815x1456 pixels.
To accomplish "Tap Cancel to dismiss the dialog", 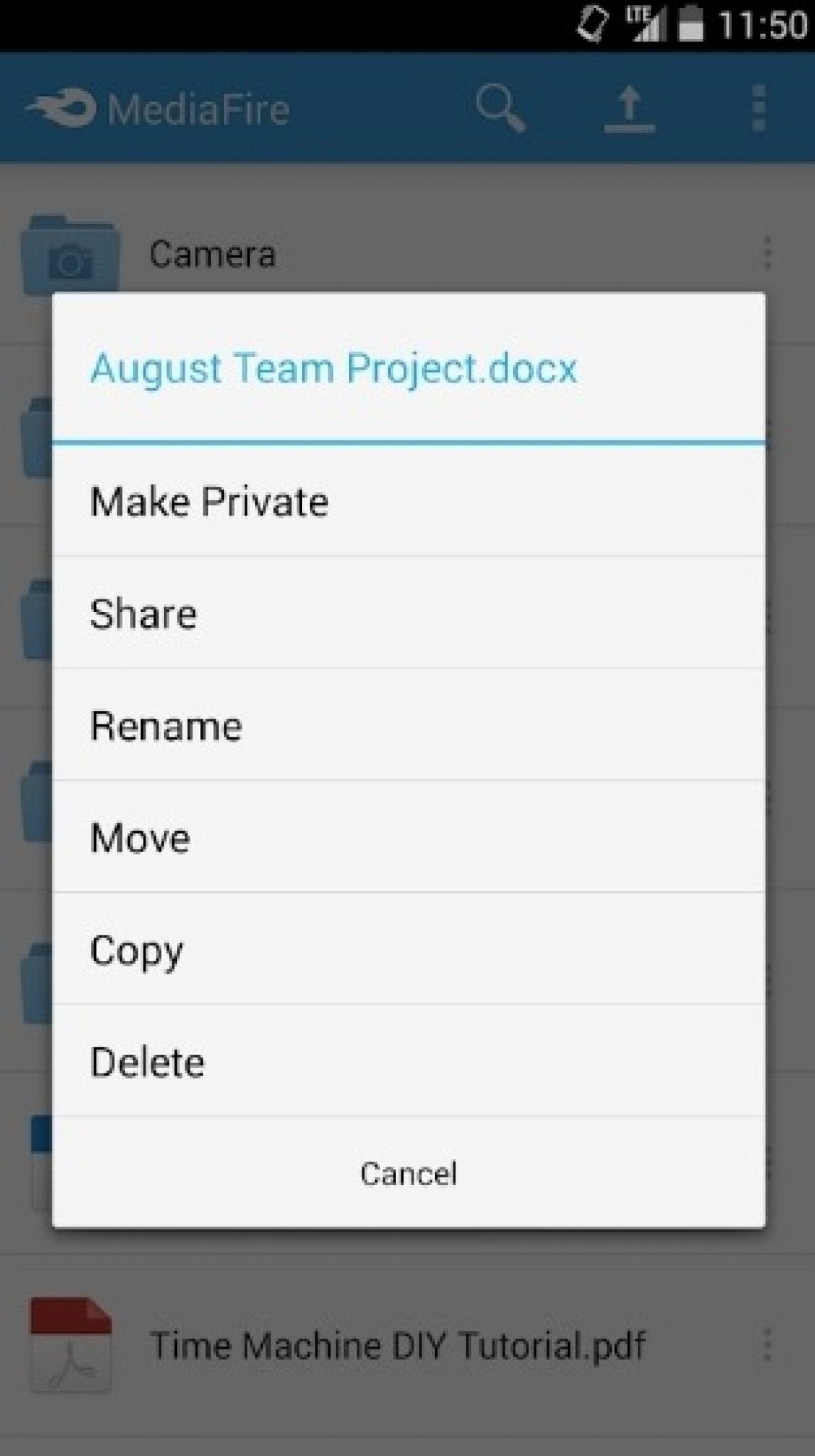I will (x=408, y=1174).
